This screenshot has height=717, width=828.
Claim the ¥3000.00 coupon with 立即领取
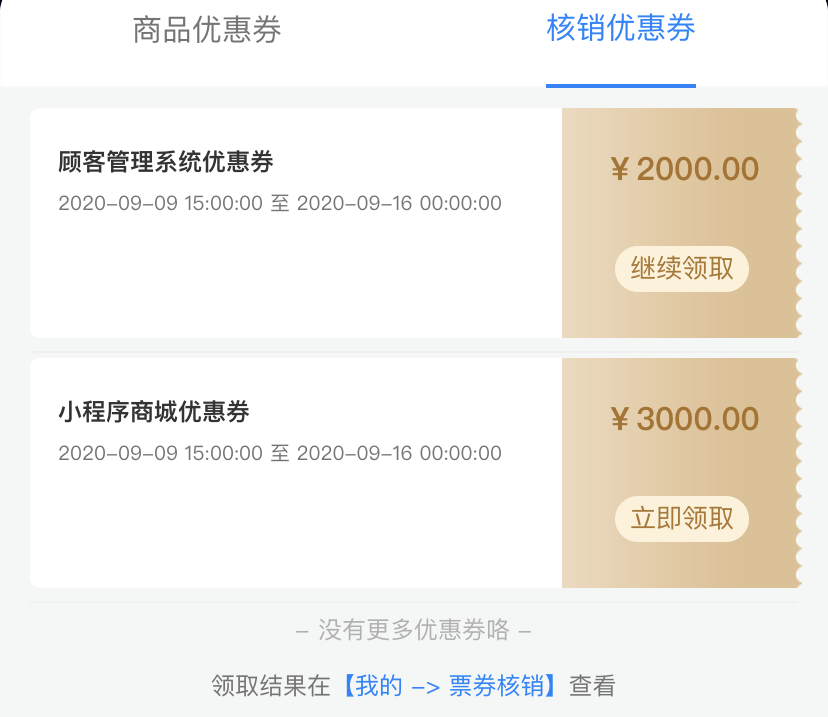pos(681,519)
